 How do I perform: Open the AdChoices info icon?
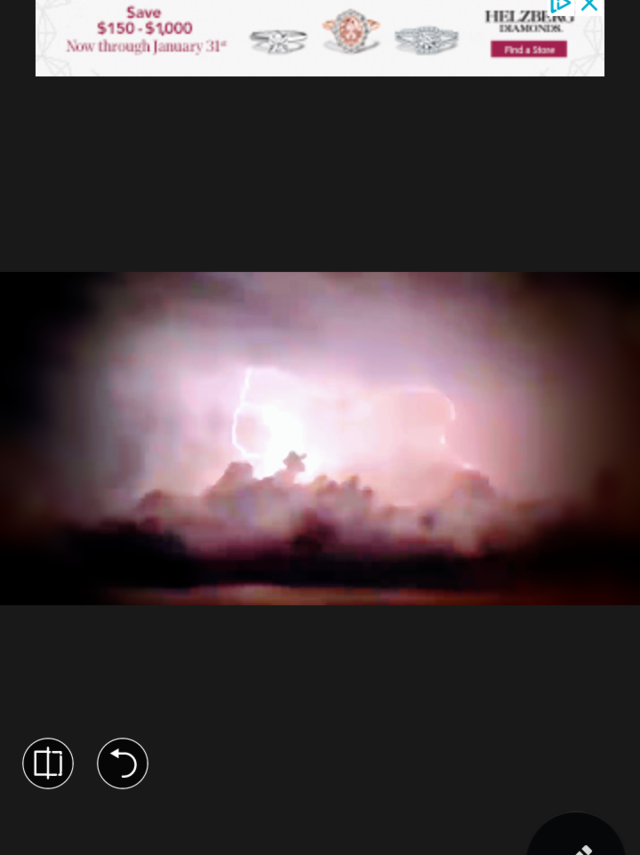[x=561, y=6]
